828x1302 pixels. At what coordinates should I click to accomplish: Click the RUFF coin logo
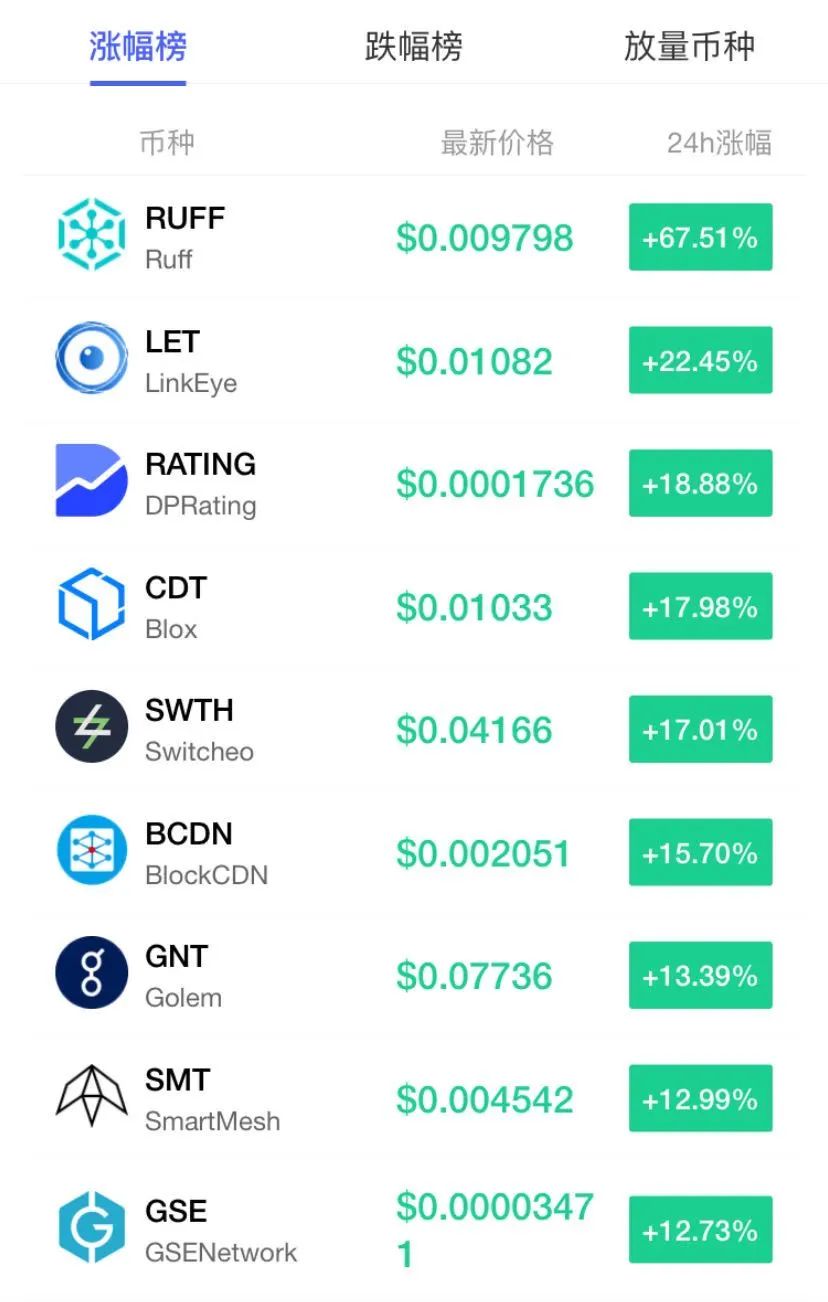pos(91,234)
